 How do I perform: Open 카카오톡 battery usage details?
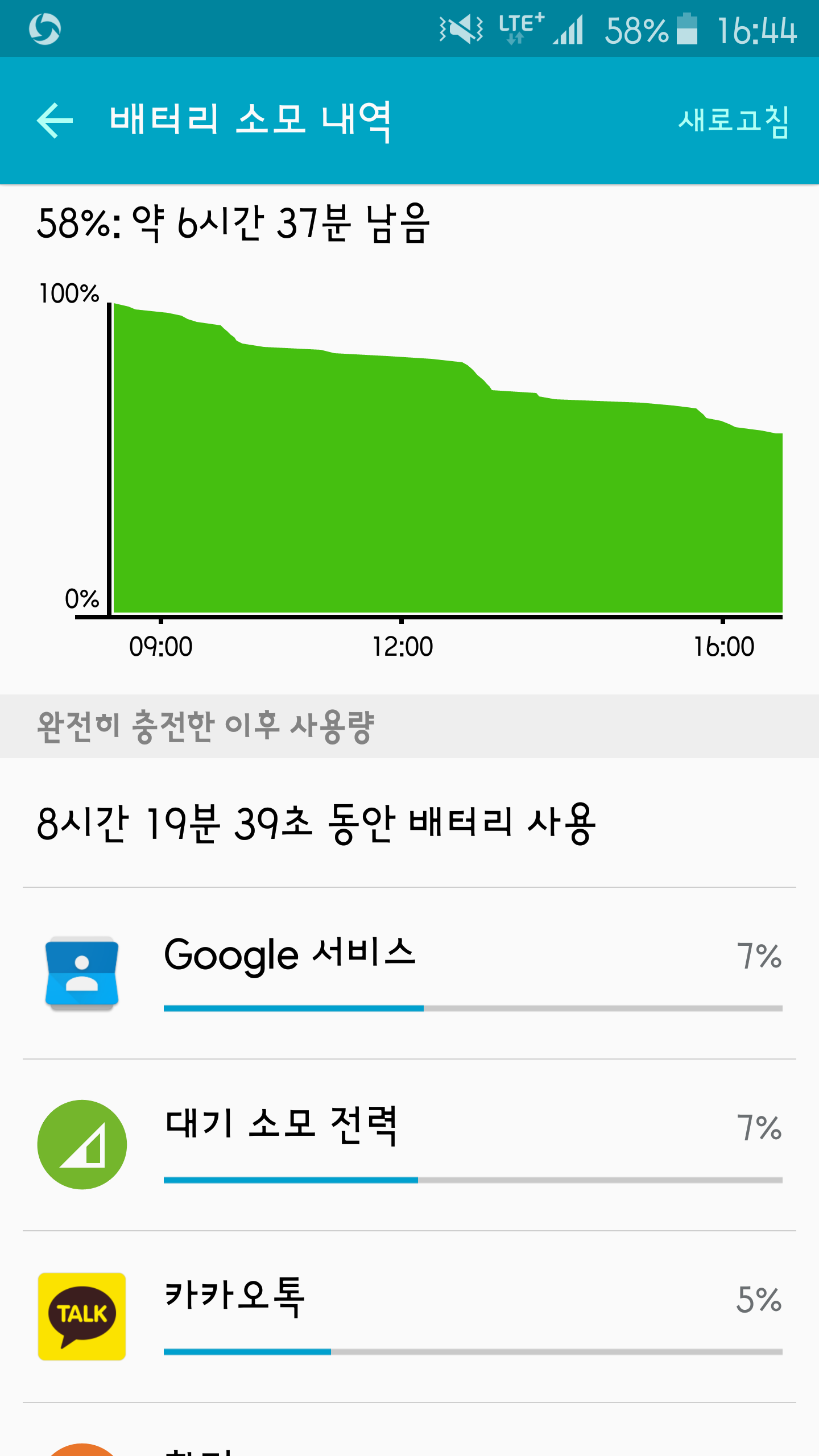(x=409, y=1317)
